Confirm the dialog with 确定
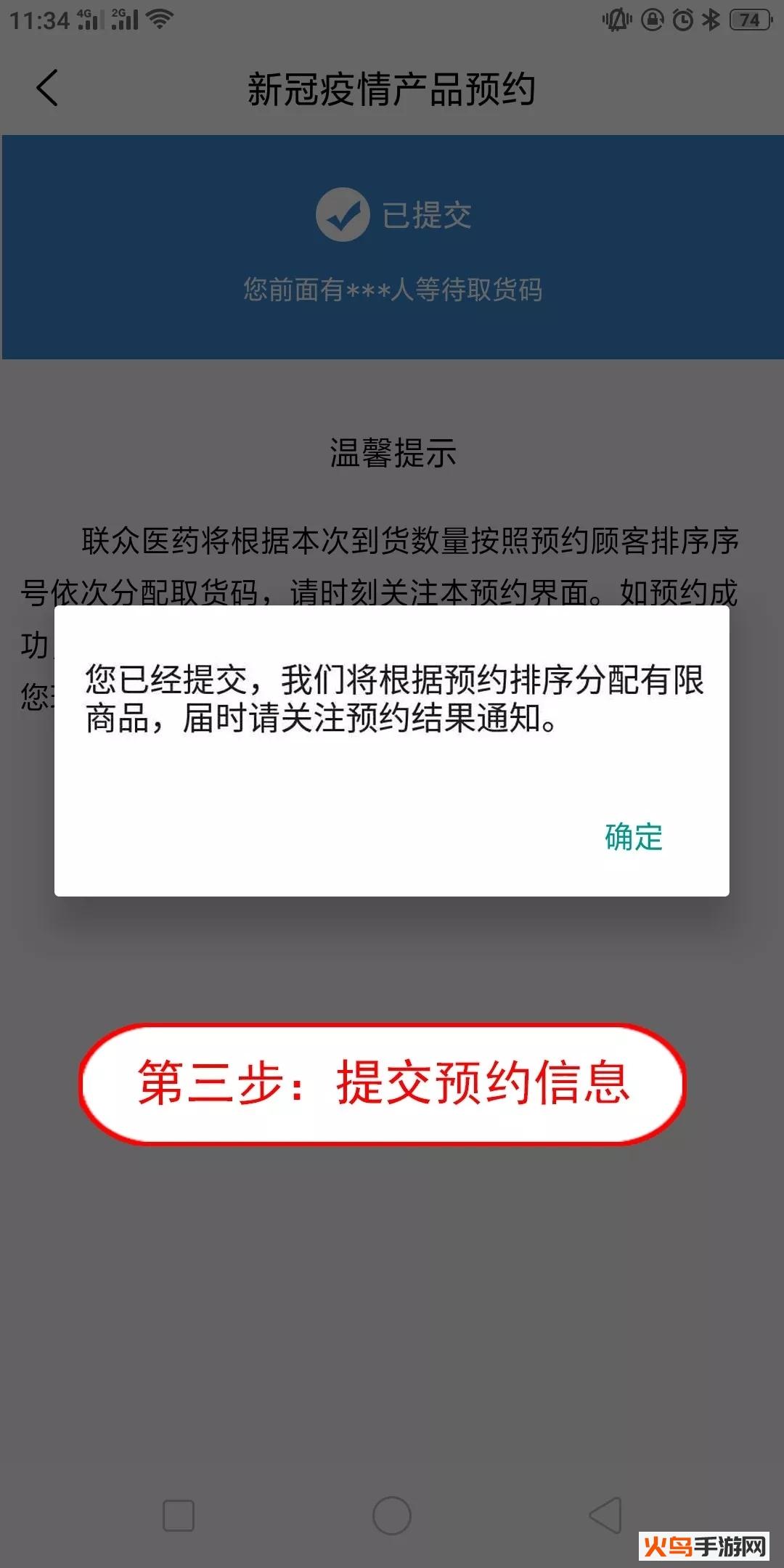 click(634, 837)
